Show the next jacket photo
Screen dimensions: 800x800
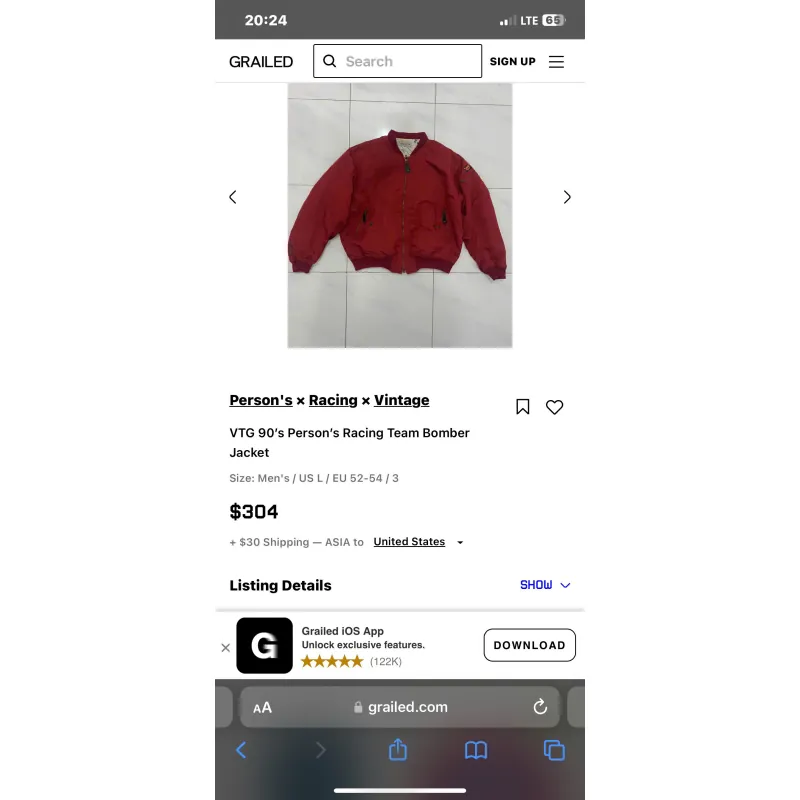coord(567,197)
